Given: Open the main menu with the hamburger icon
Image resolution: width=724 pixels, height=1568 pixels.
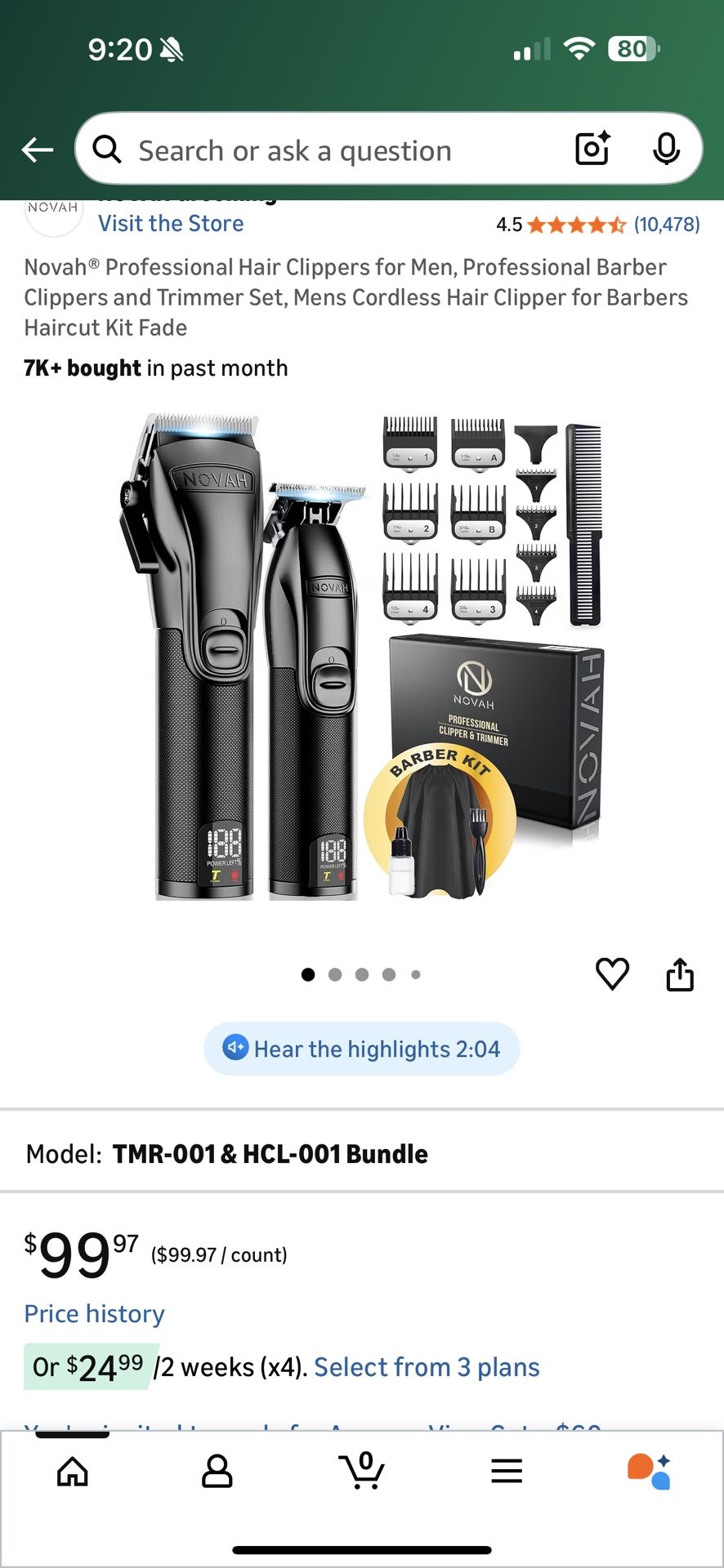Looking at the screenshot, I should click(507, 1471).
